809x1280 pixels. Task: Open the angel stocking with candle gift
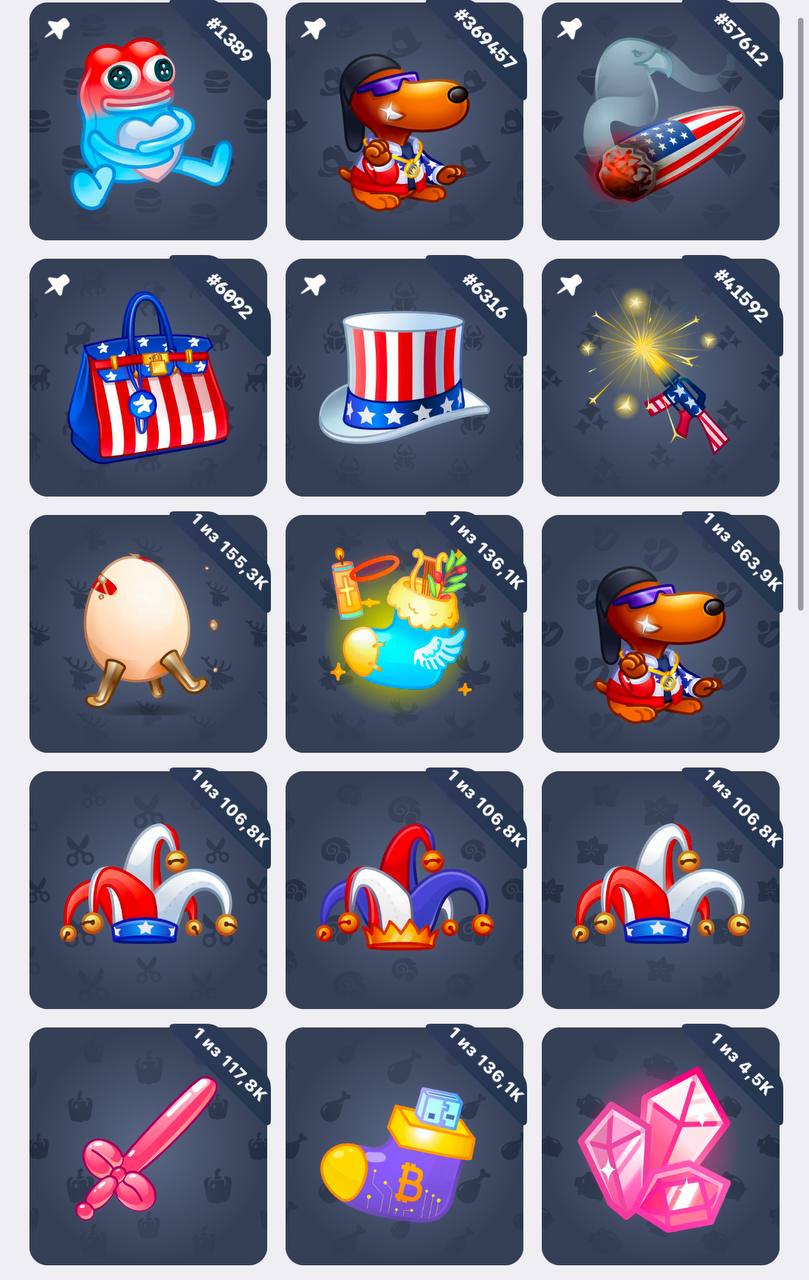pos(404,634)
